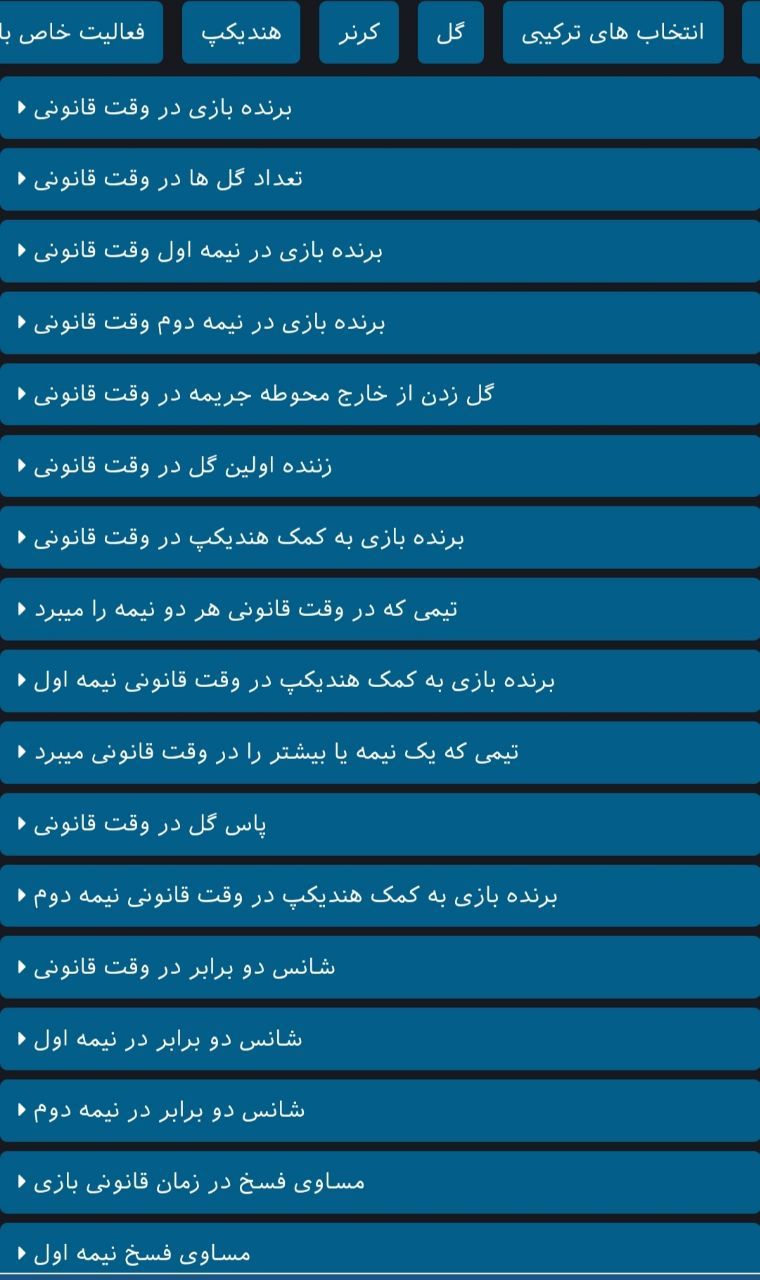Expand the زننده اولین گل در وقت قانونی row
This screenshot has width=760, height=1280.
[x=380, y=465]
